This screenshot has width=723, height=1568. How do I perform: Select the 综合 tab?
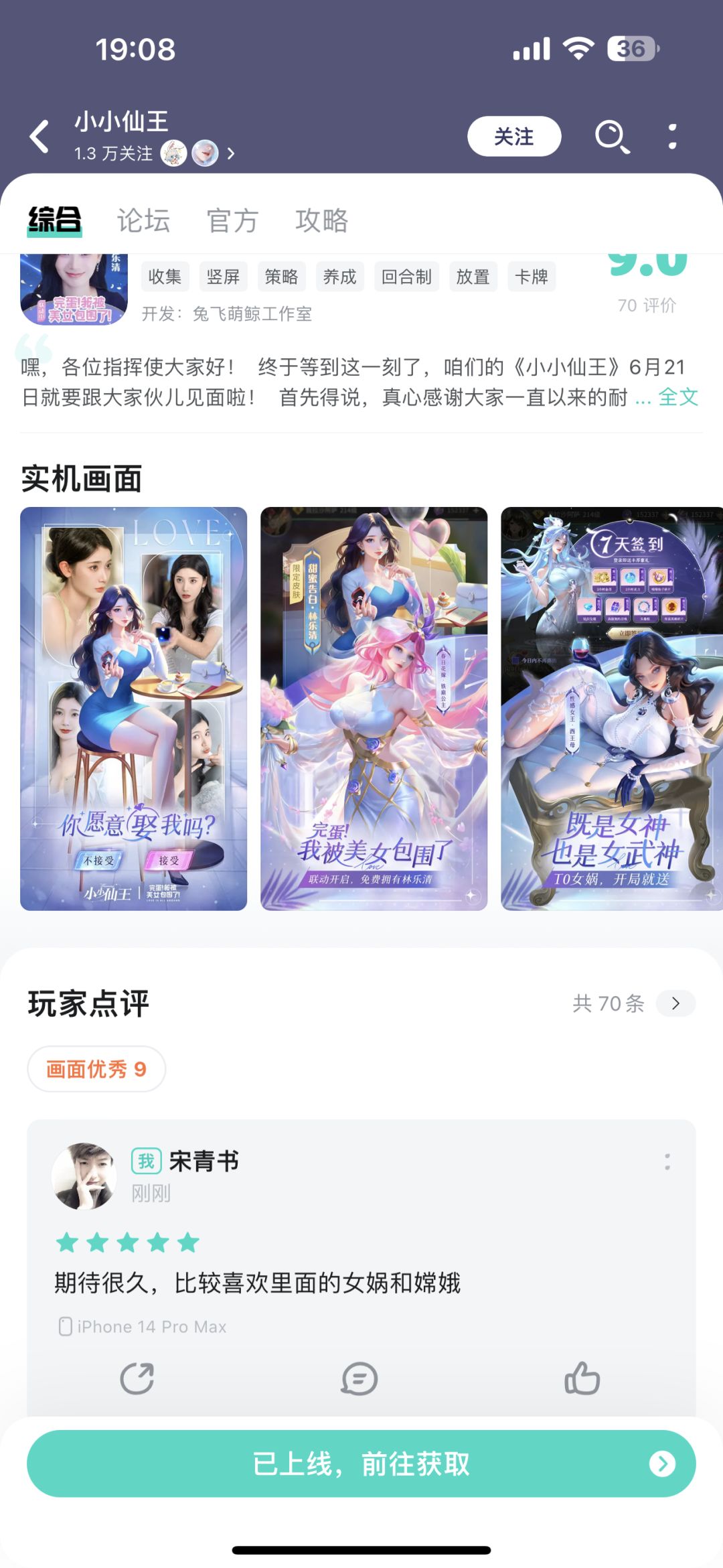(x=54, y=220)
